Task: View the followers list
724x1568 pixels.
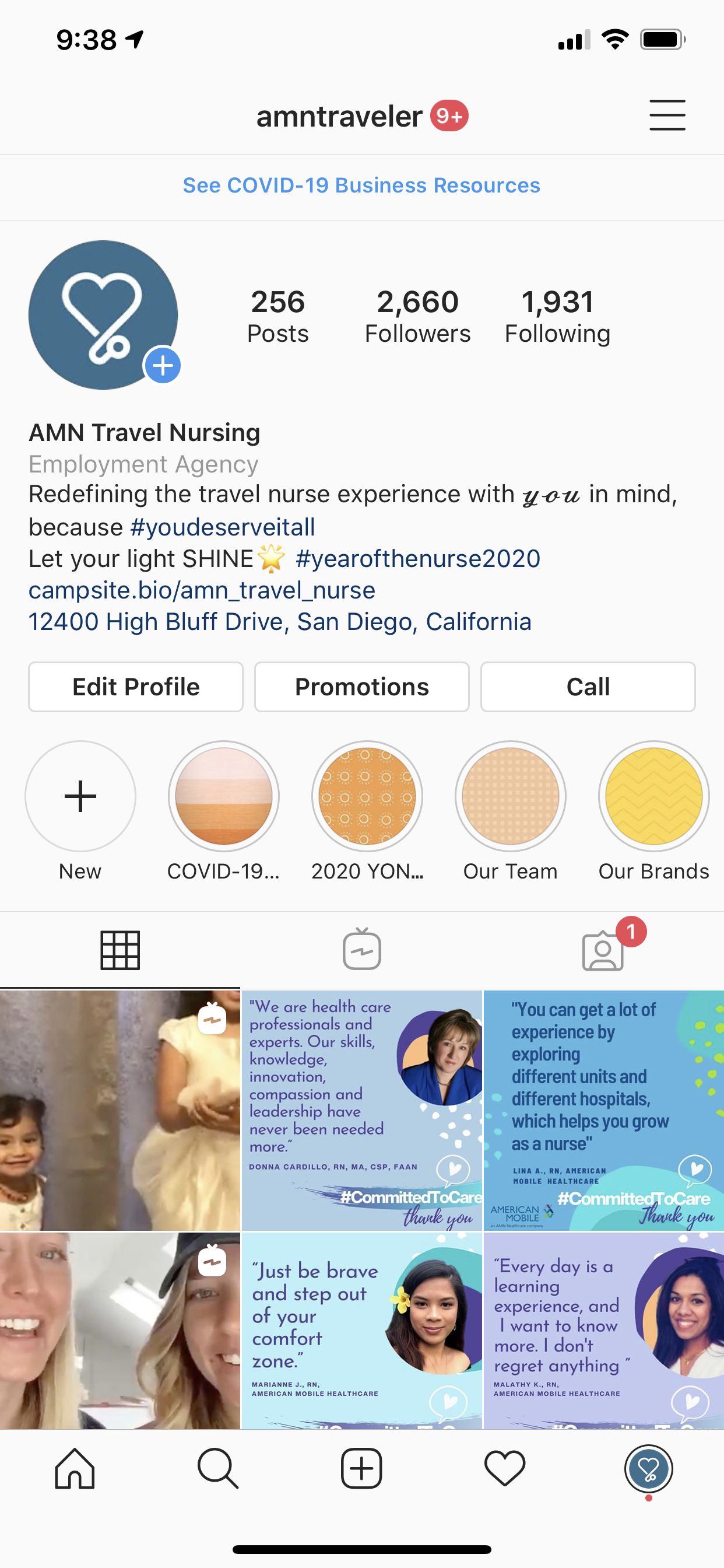Action: [417, 317]
